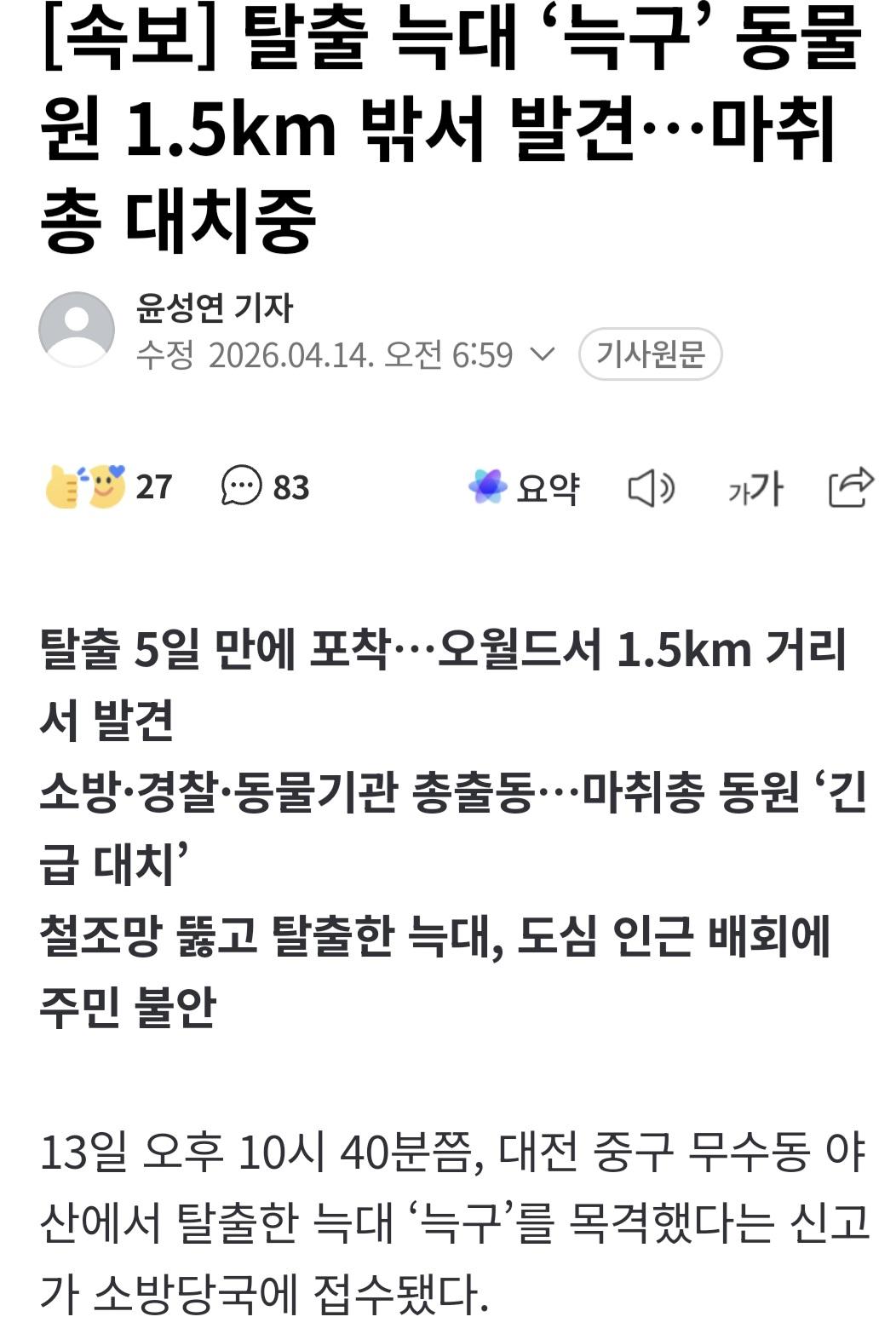Viewport: 896px width, 1334px height.
Task: Click the thumbs-up reaction emoji
Action: coord(61,486)
